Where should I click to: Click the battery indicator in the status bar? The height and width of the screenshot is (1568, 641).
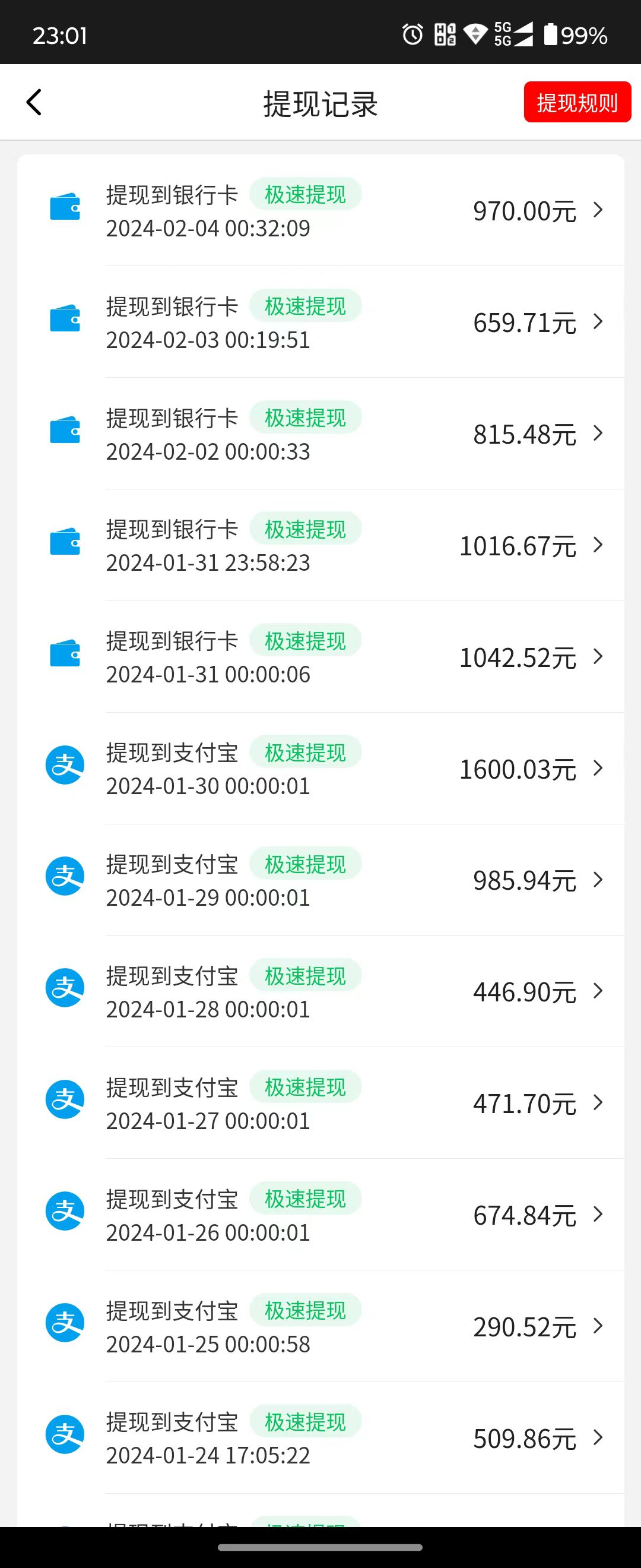coord(554,36)
